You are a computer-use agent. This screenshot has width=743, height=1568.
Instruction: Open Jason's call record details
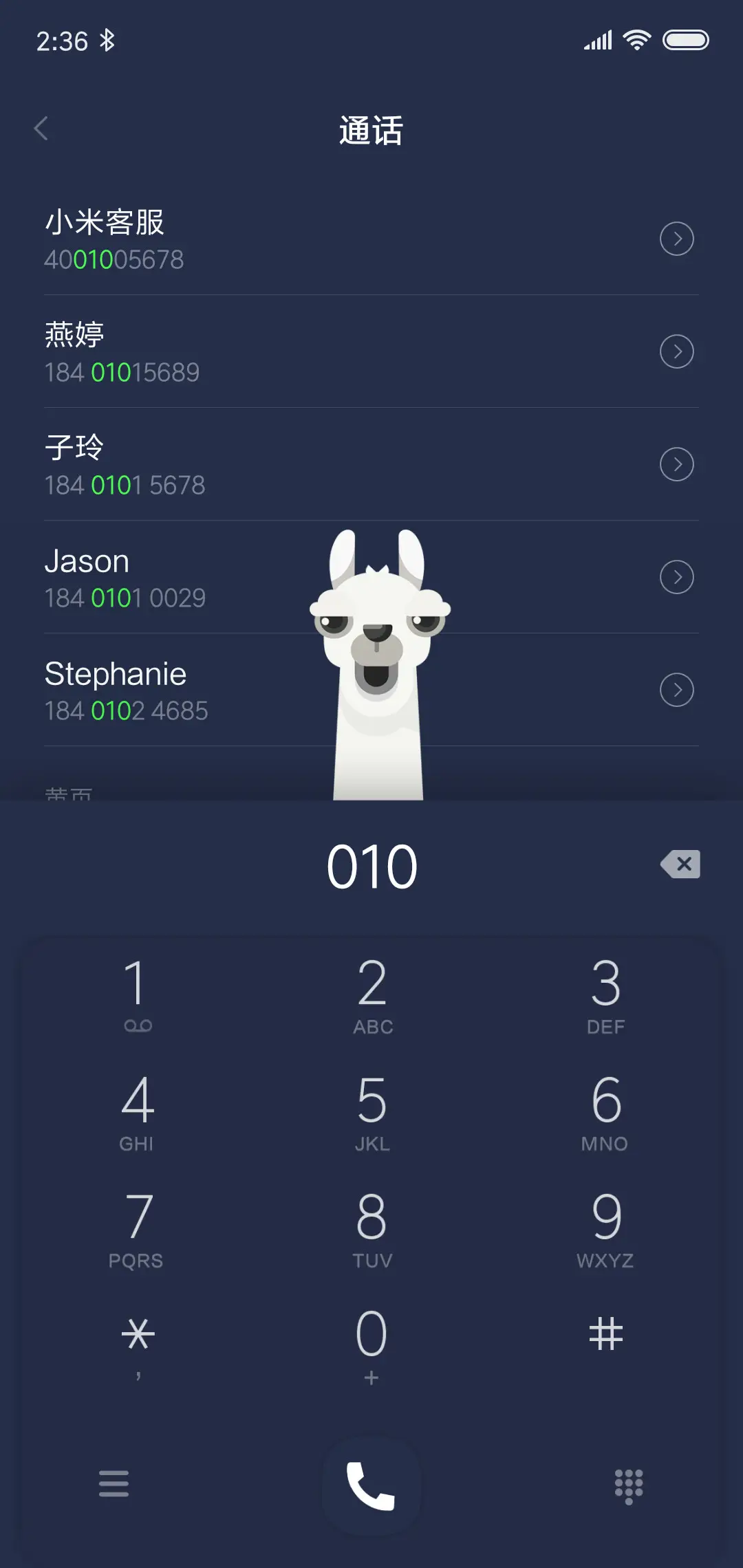(678, 578)
